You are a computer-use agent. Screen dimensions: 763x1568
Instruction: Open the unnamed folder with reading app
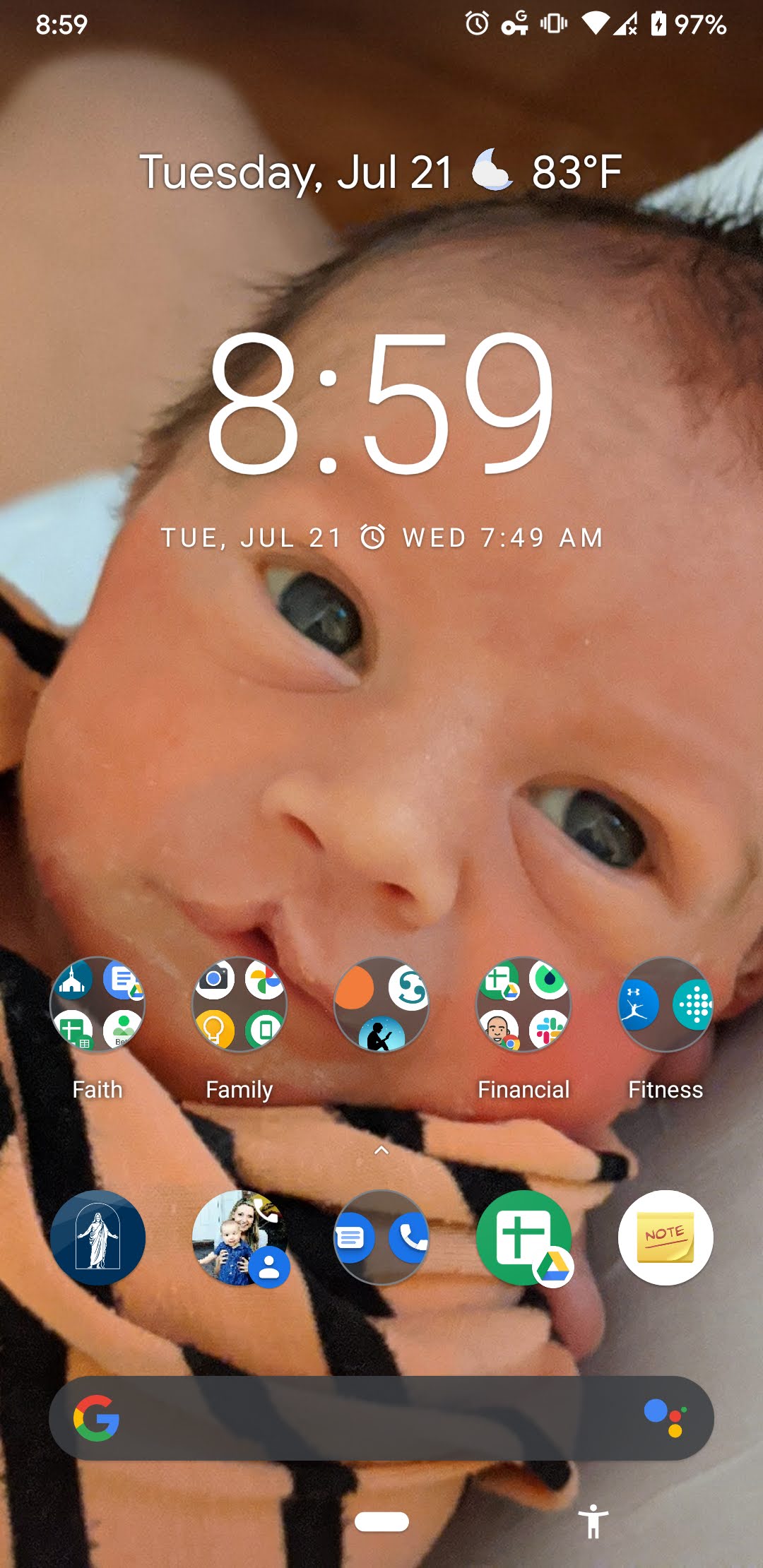coord(381,1004)
